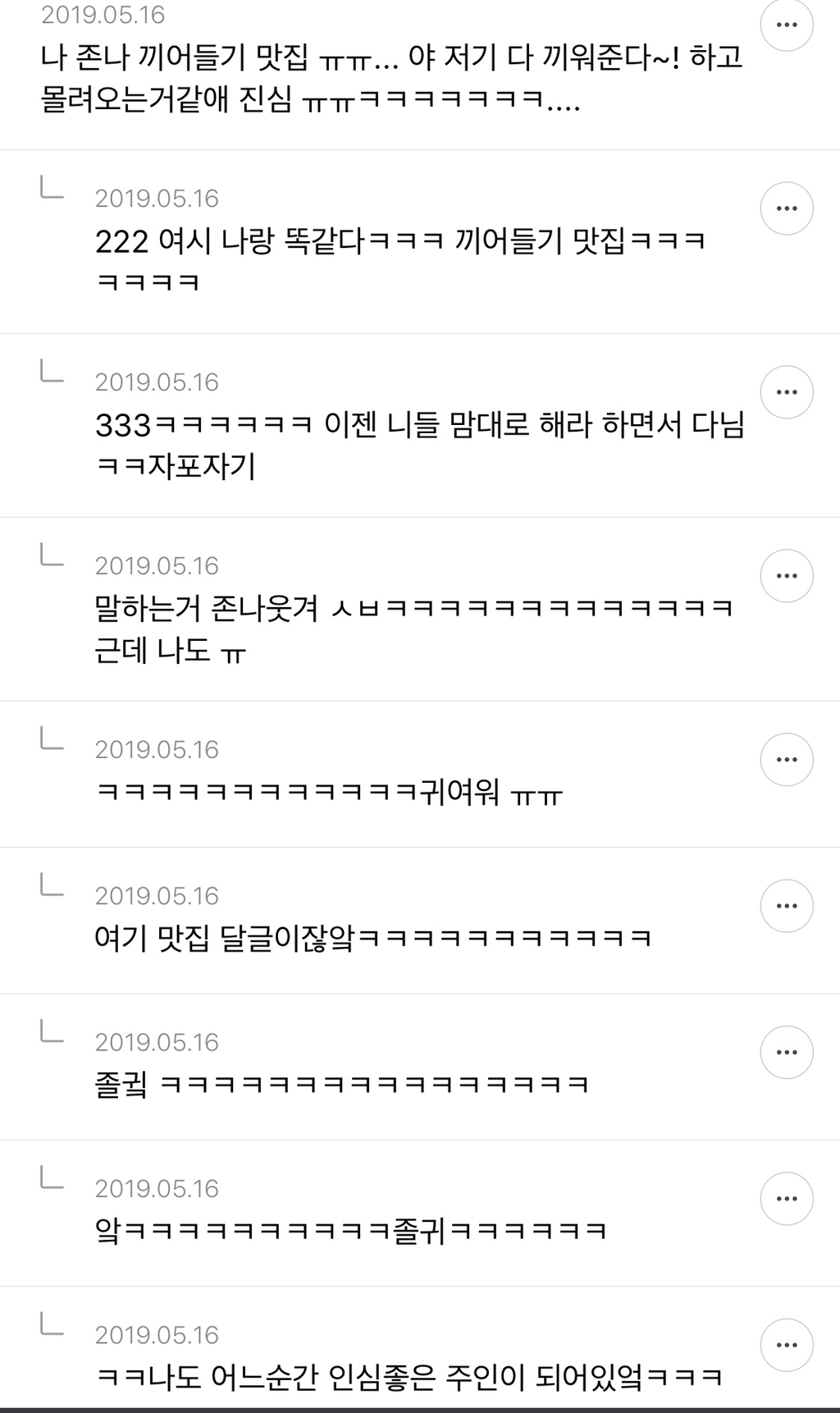Show the menu for the '악ㅋㅋ…졸귀' reply
The height and width of the screenshot is (1413, 840).
[787, 1199]
